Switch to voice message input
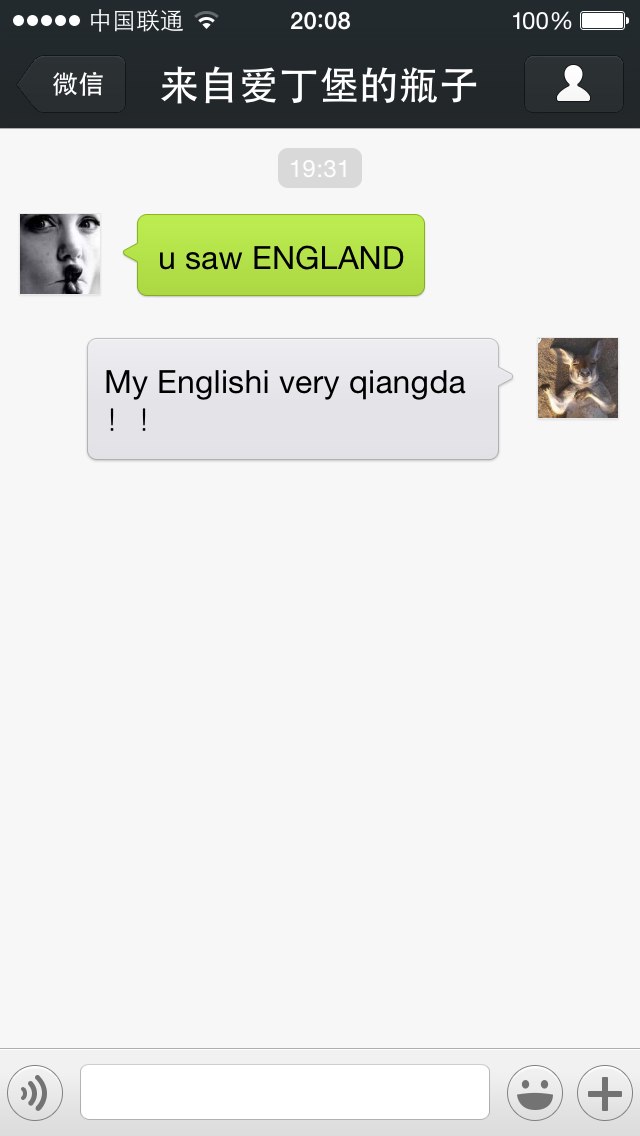640x1136 pixels. (x=35, y=1093)
